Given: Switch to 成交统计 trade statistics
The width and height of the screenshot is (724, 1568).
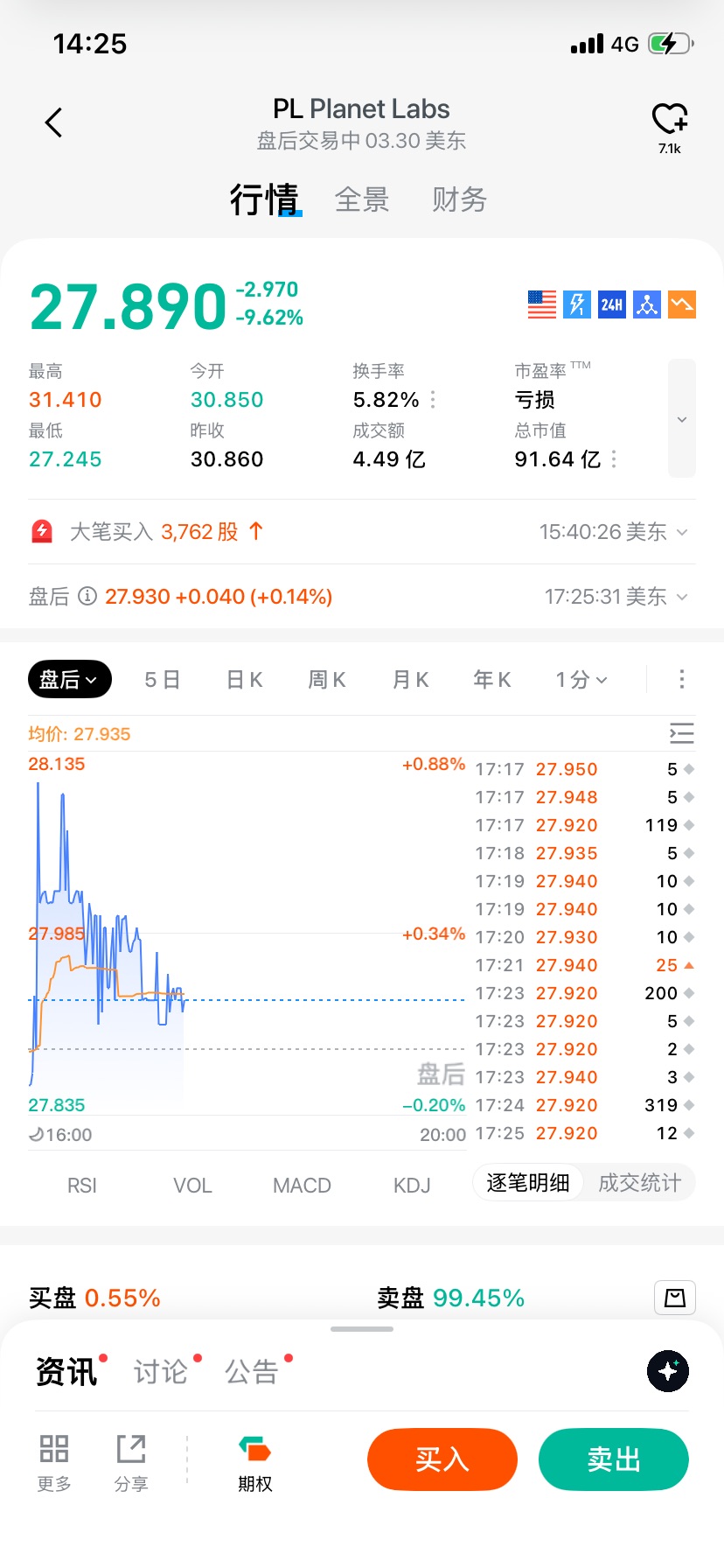Looking at the screenshot, I should [639, 1183].
